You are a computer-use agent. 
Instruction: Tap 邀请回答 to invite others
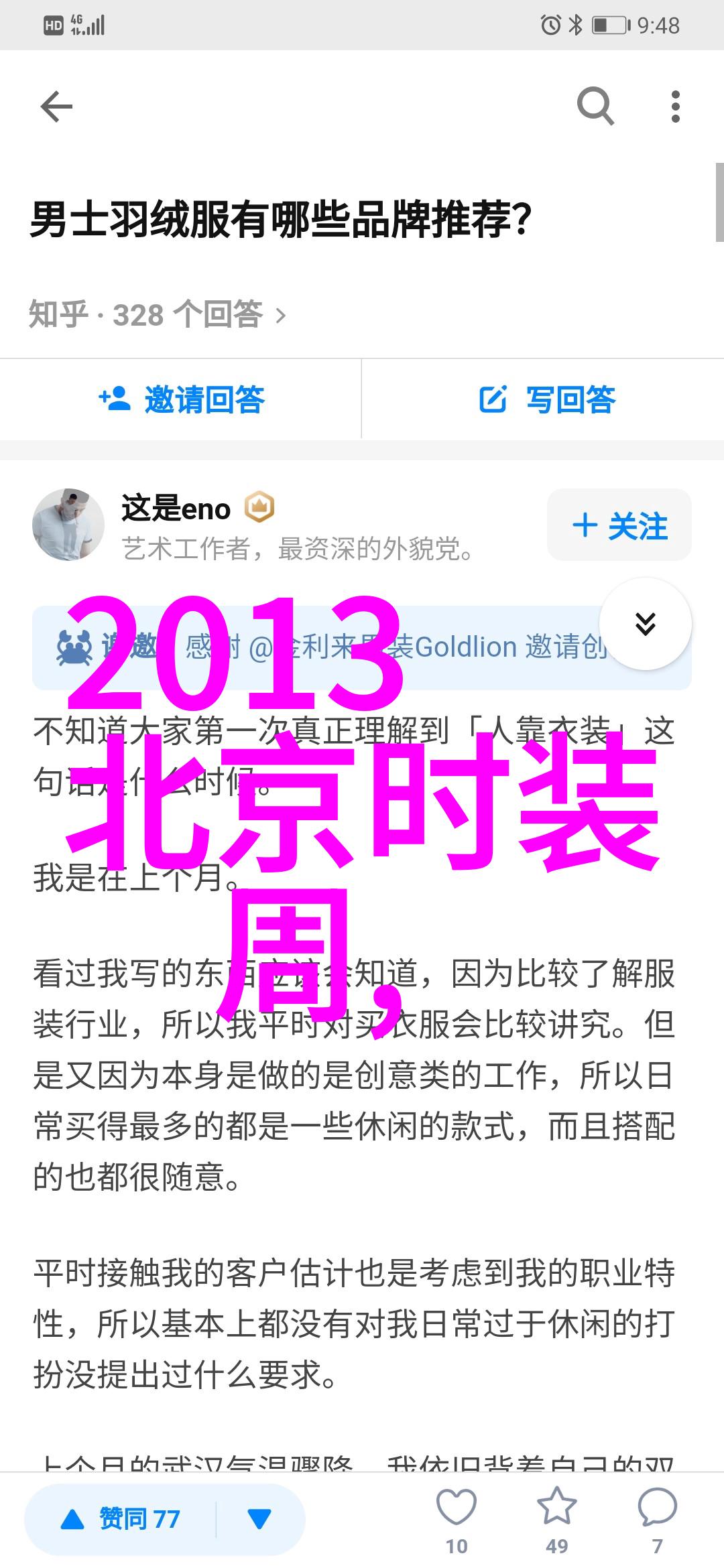181,399
